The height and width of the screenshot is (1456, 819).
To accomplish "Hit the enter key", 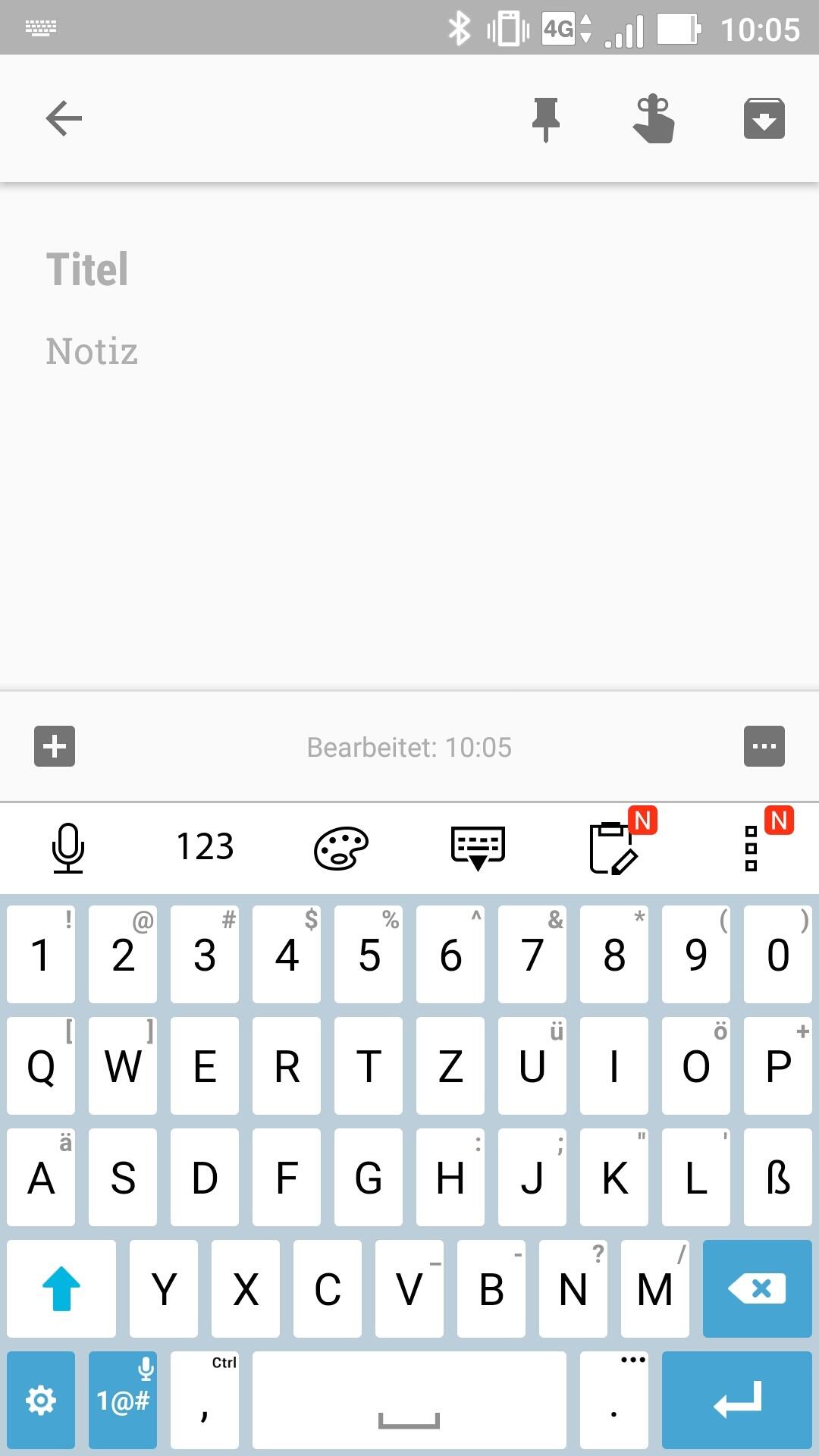I will coord(736,1400).
